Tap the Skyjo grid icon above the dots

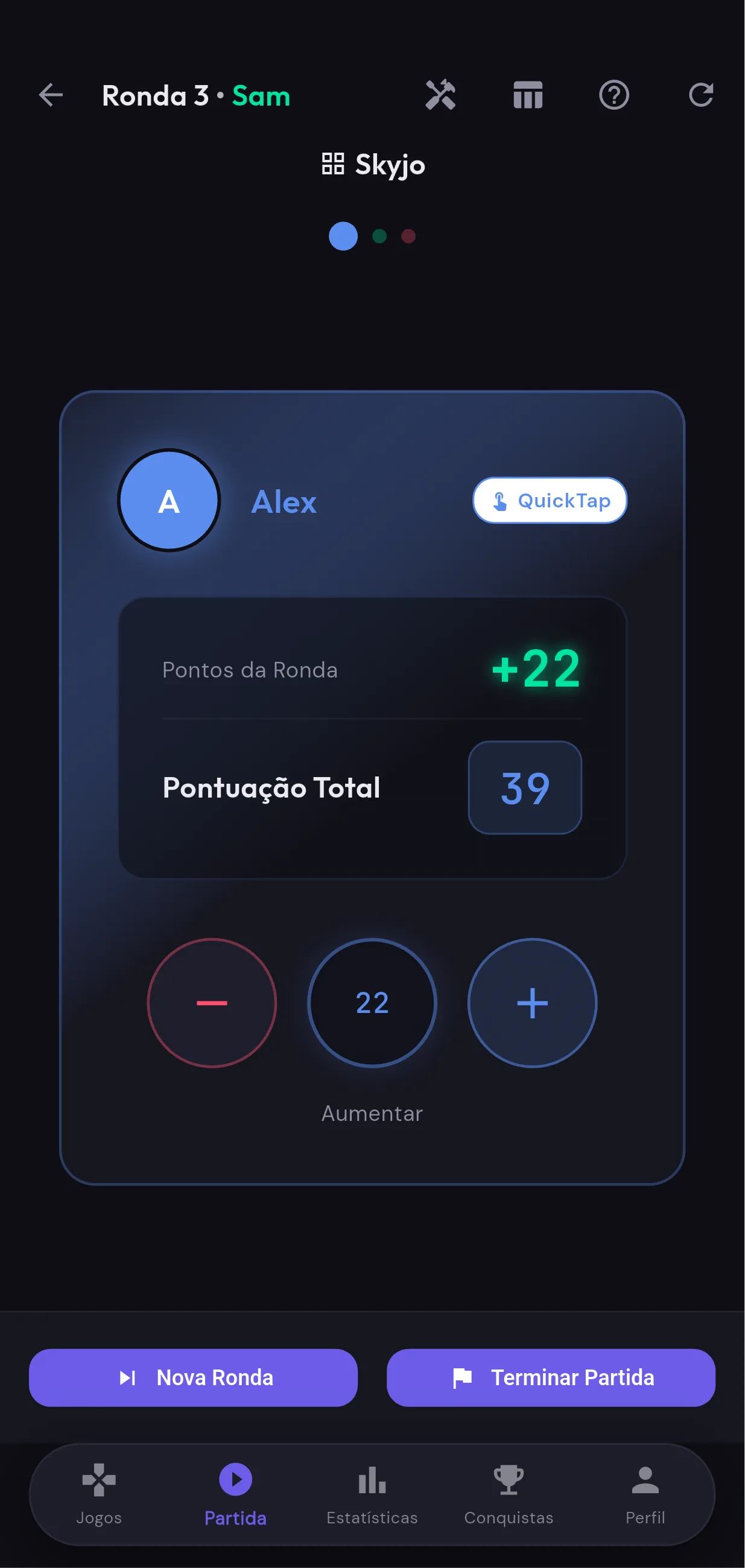coord(333,163)
